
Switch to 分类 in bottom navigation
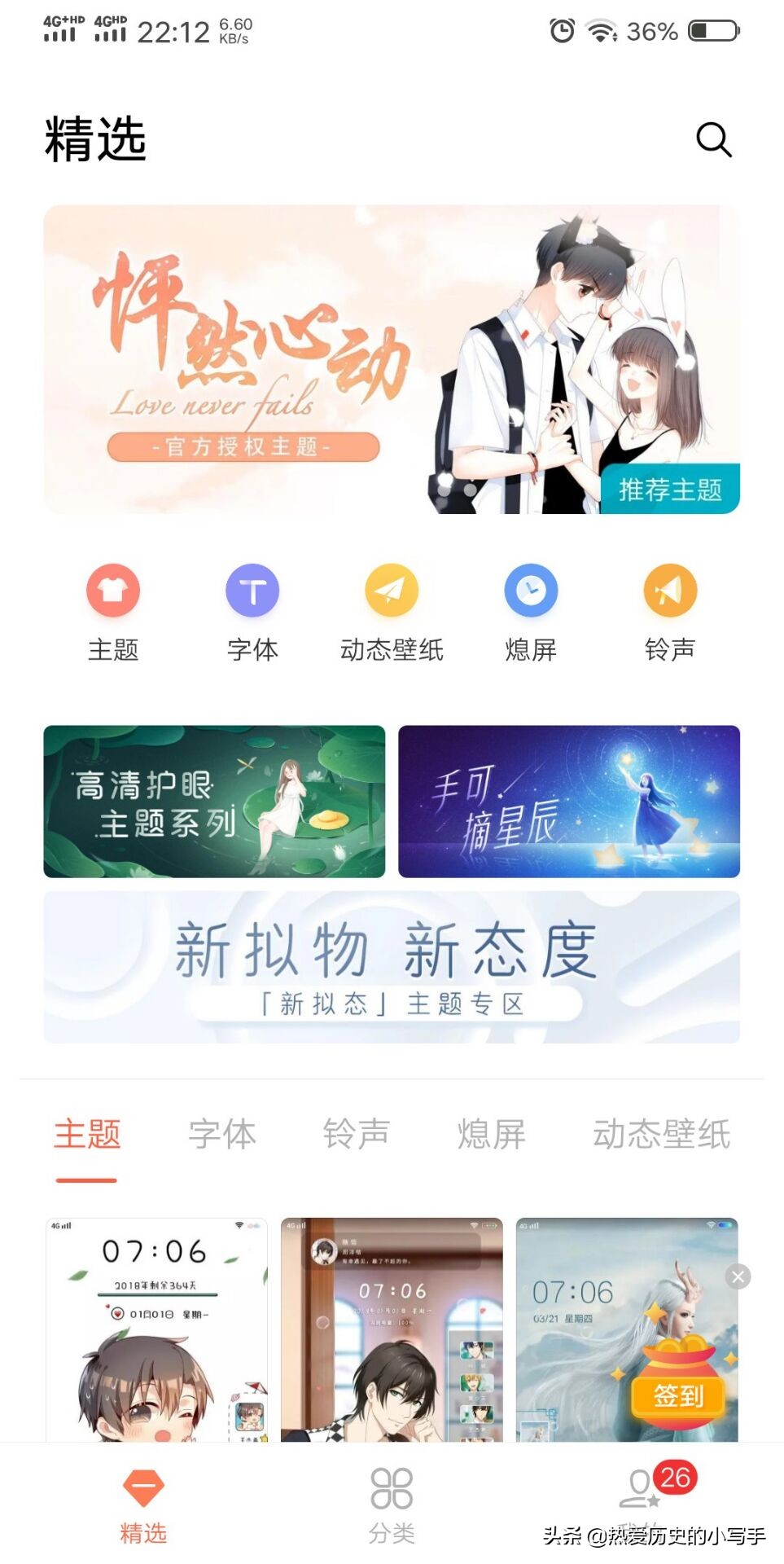[392, 1505]
